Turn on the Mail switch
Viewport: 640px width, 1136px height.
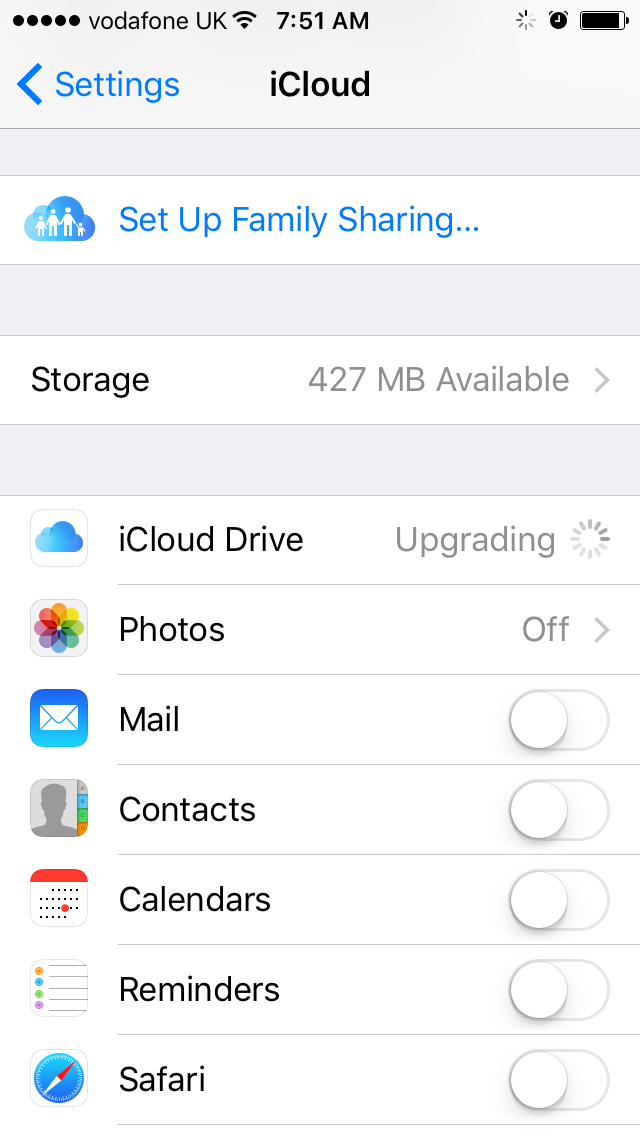pyautogui.click(x=558, y=720)
